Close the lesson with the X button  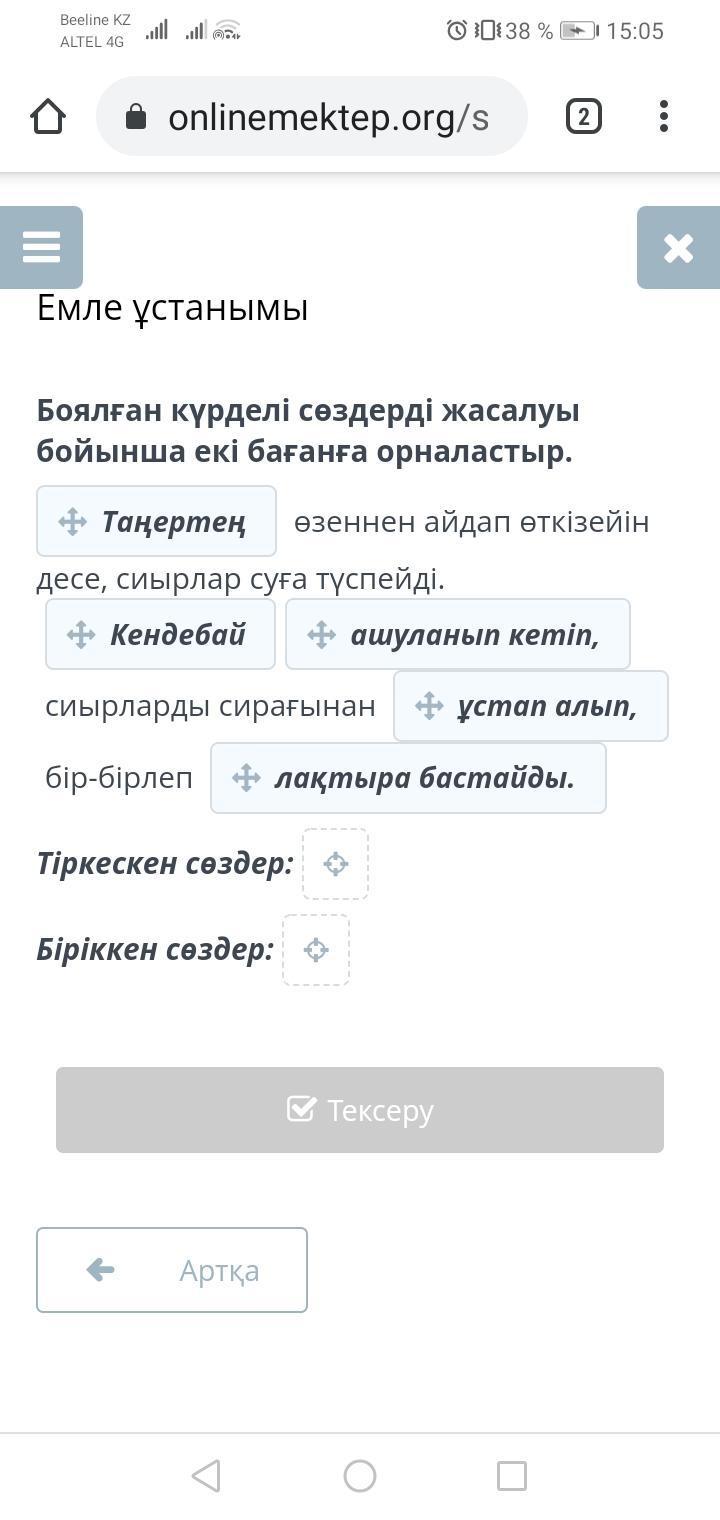(678, 247)
